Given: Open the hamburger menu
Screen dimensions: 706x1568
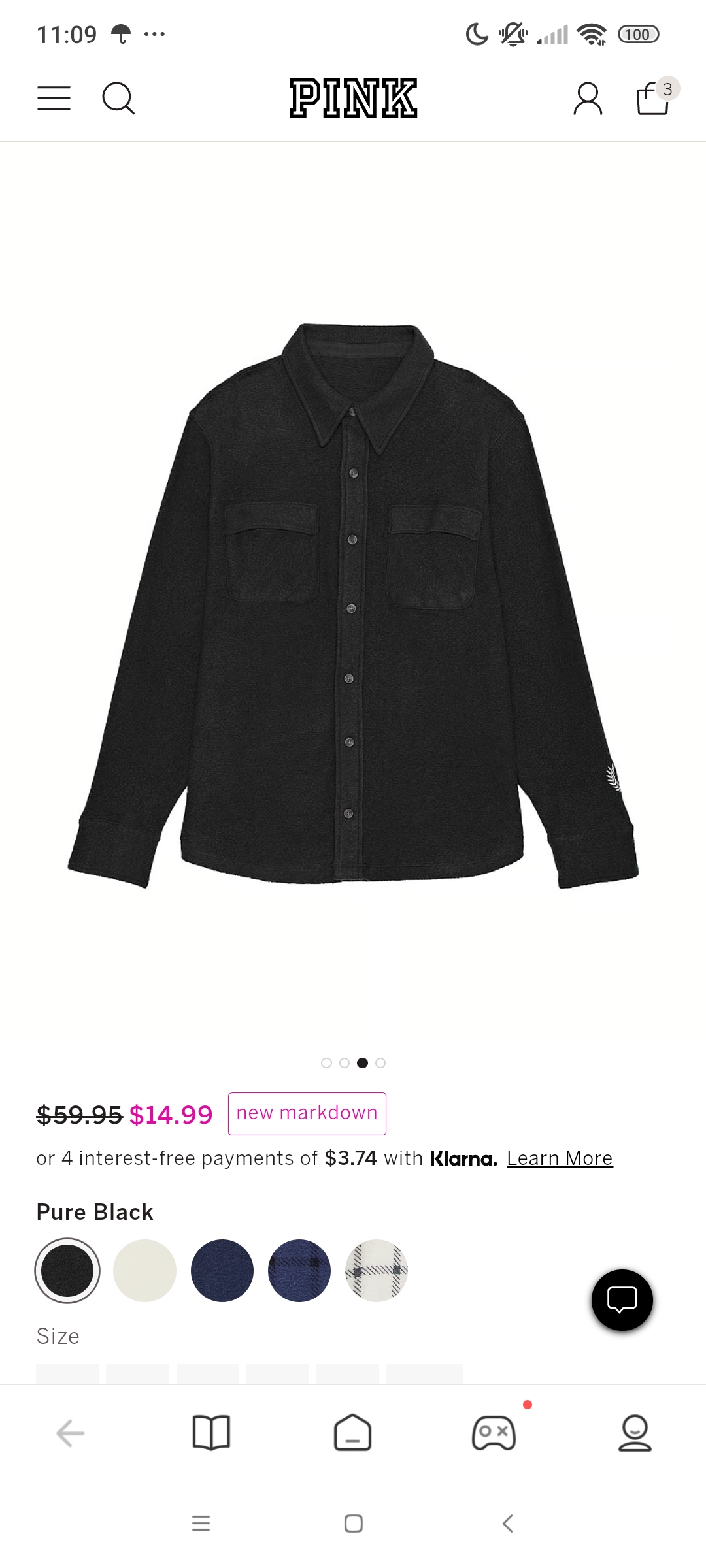Looking at the screenshot, I should 54,98.
